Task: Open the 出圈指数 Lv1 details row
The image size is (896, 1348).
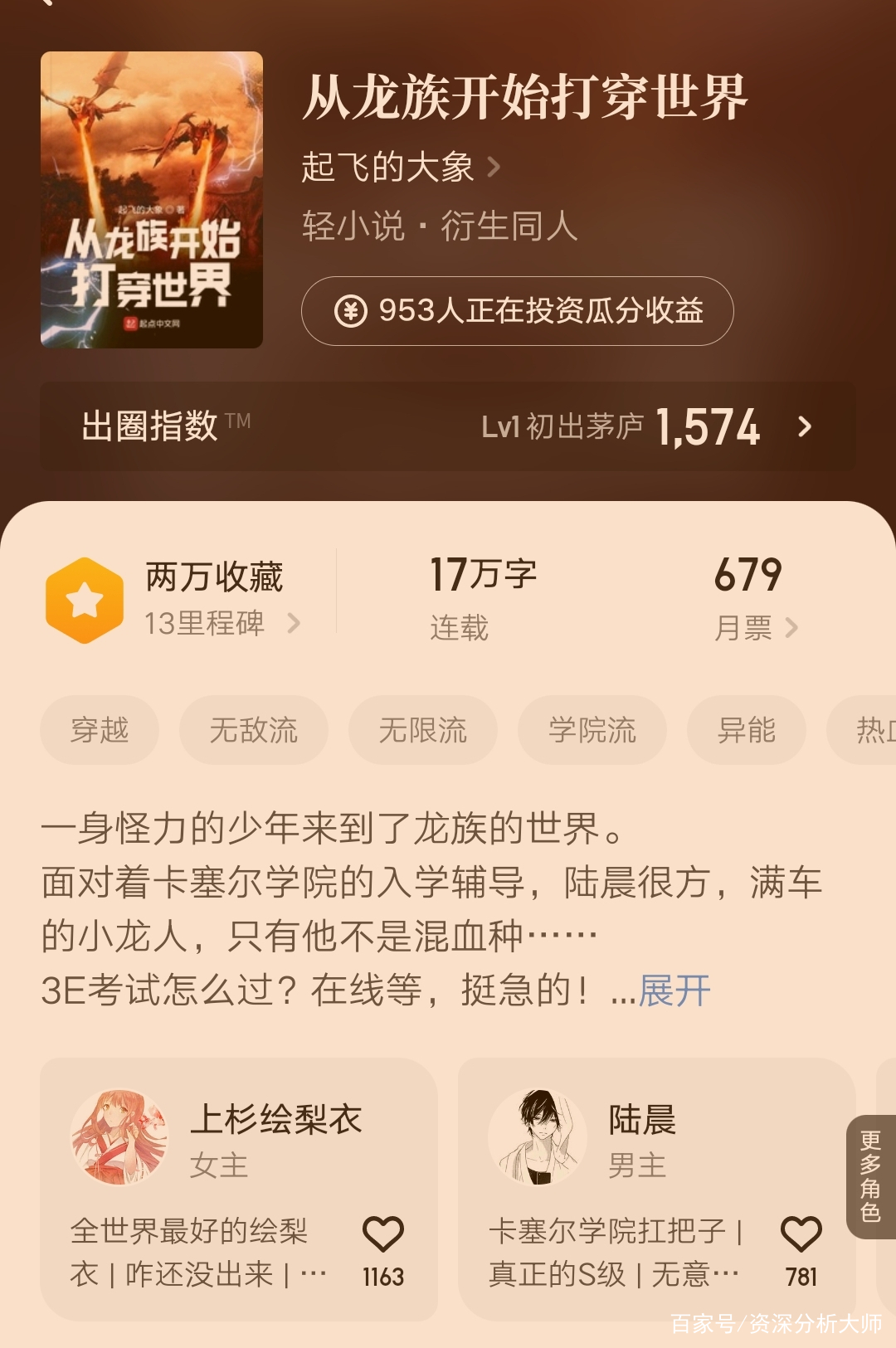Action: [448, 426]
